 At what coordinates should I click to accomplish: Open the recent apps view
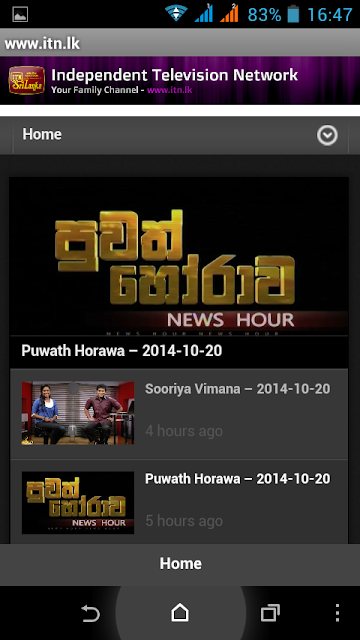point(270,613)
